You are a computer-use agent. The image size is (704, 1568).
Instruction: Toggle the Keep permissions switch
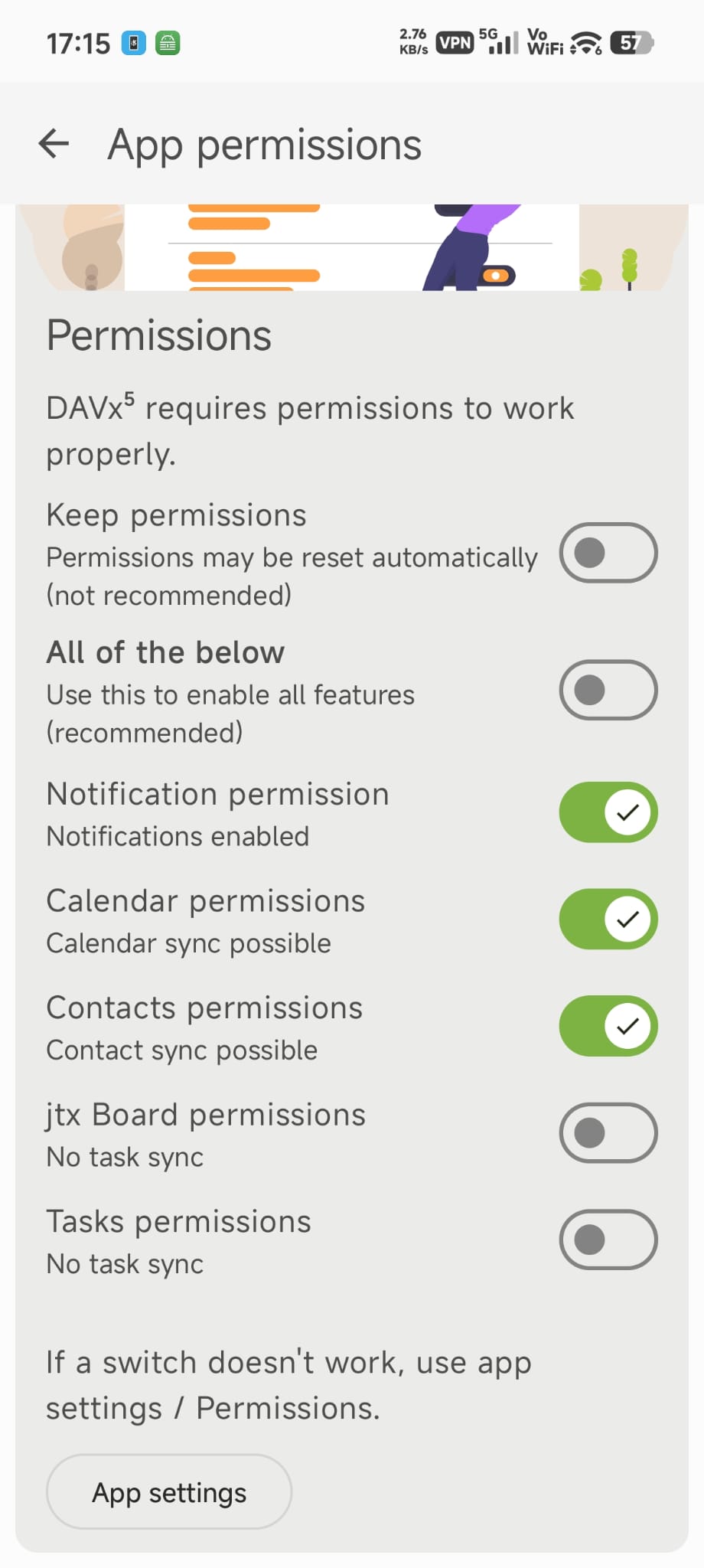pyautogui.click(x=608, y=553)
